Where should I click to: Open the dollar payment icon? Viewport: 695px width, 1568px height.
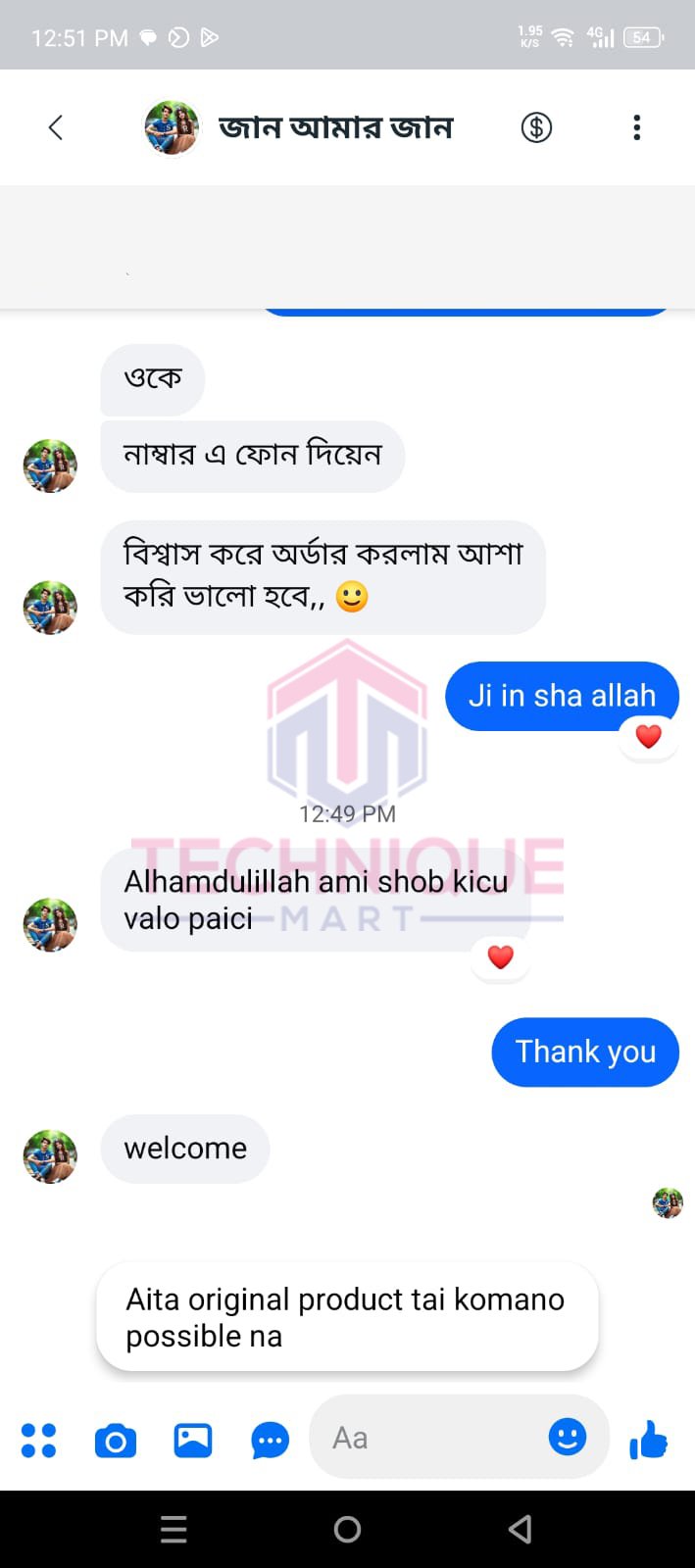point(536,127)
